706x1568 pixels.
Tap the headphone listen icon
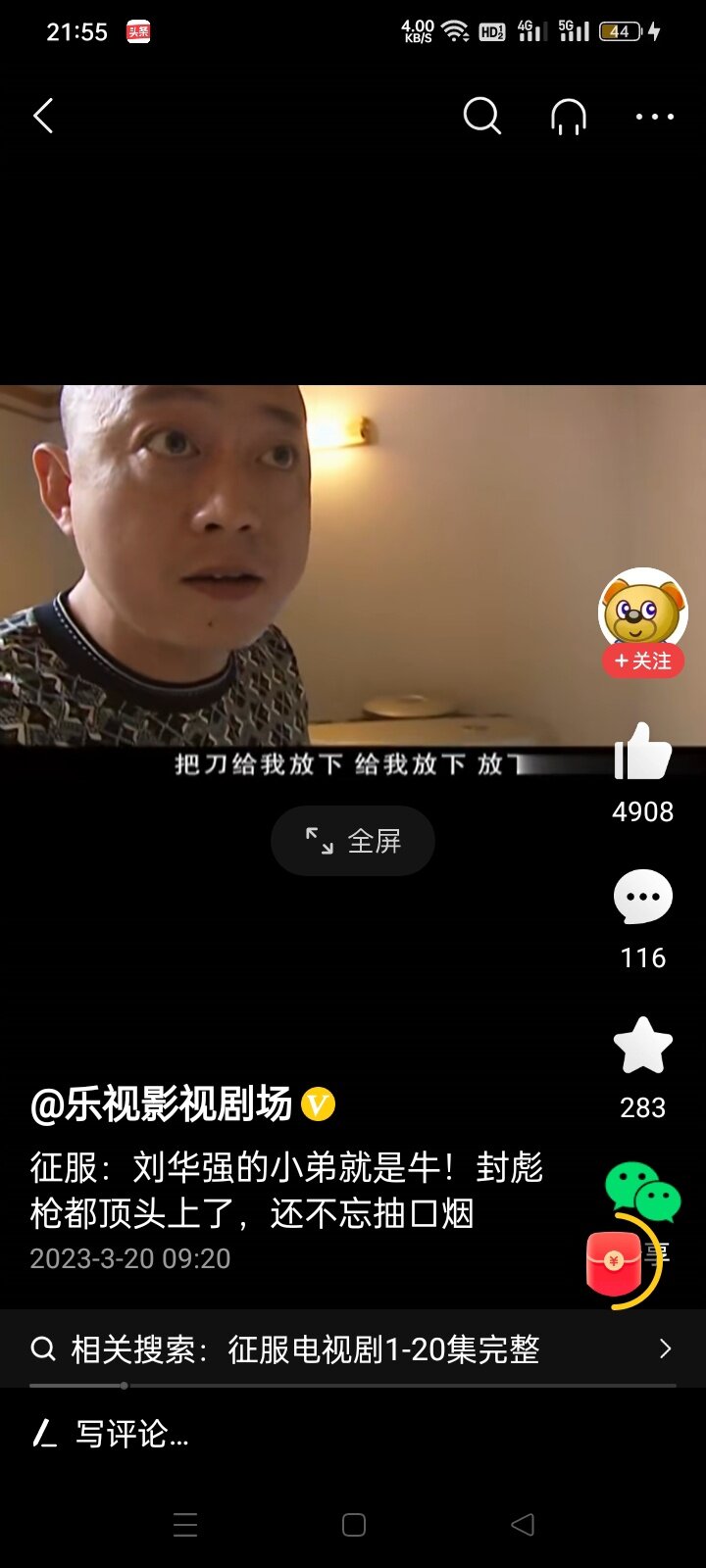(569, 117)
